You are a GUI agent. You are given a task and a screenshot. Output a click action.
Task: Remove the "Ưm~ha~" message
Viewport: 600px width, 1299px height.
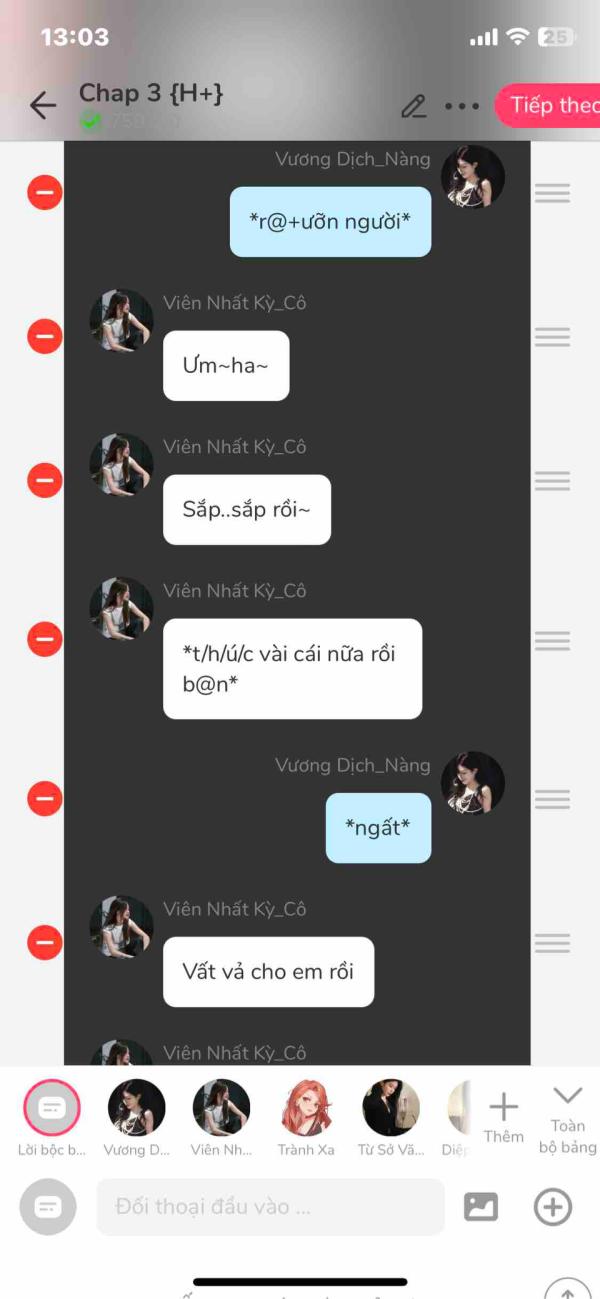(45, 336)
